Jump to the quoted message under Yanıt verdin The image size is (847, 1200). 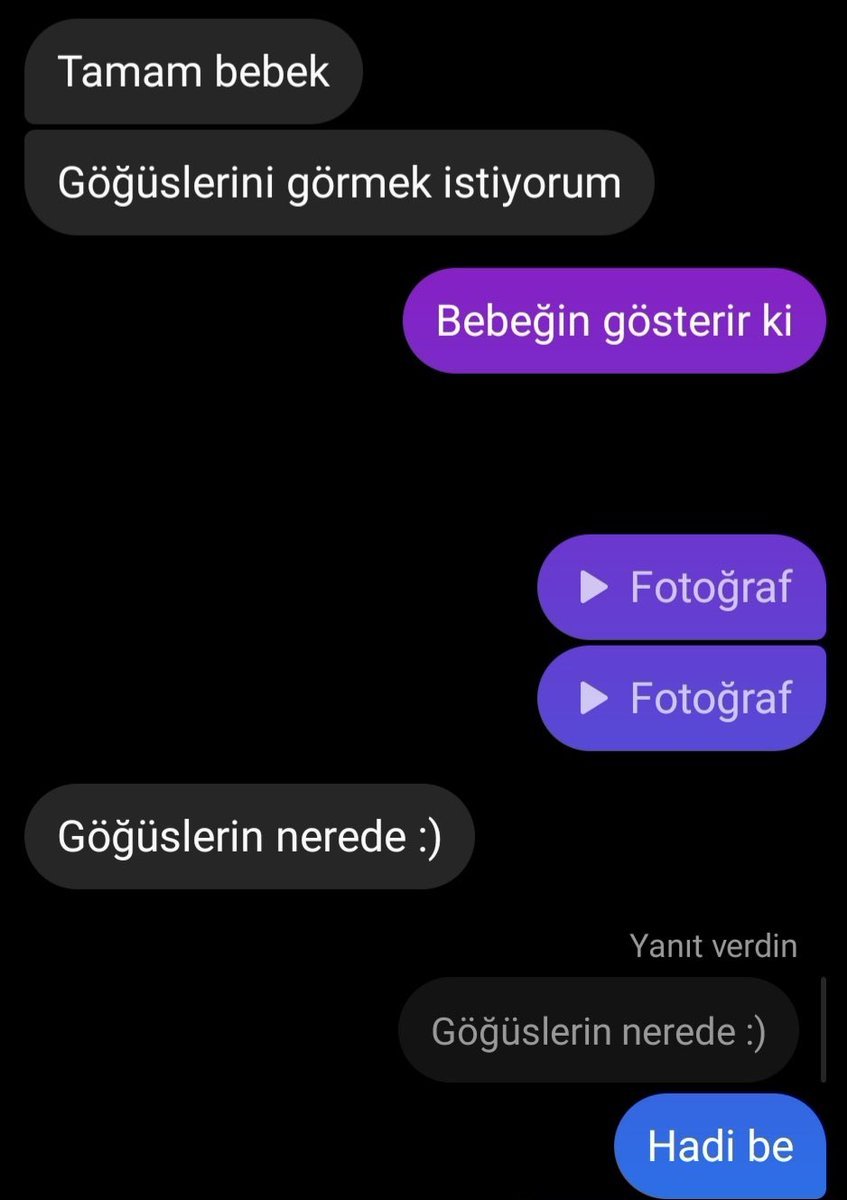[x=598, y=1031]
